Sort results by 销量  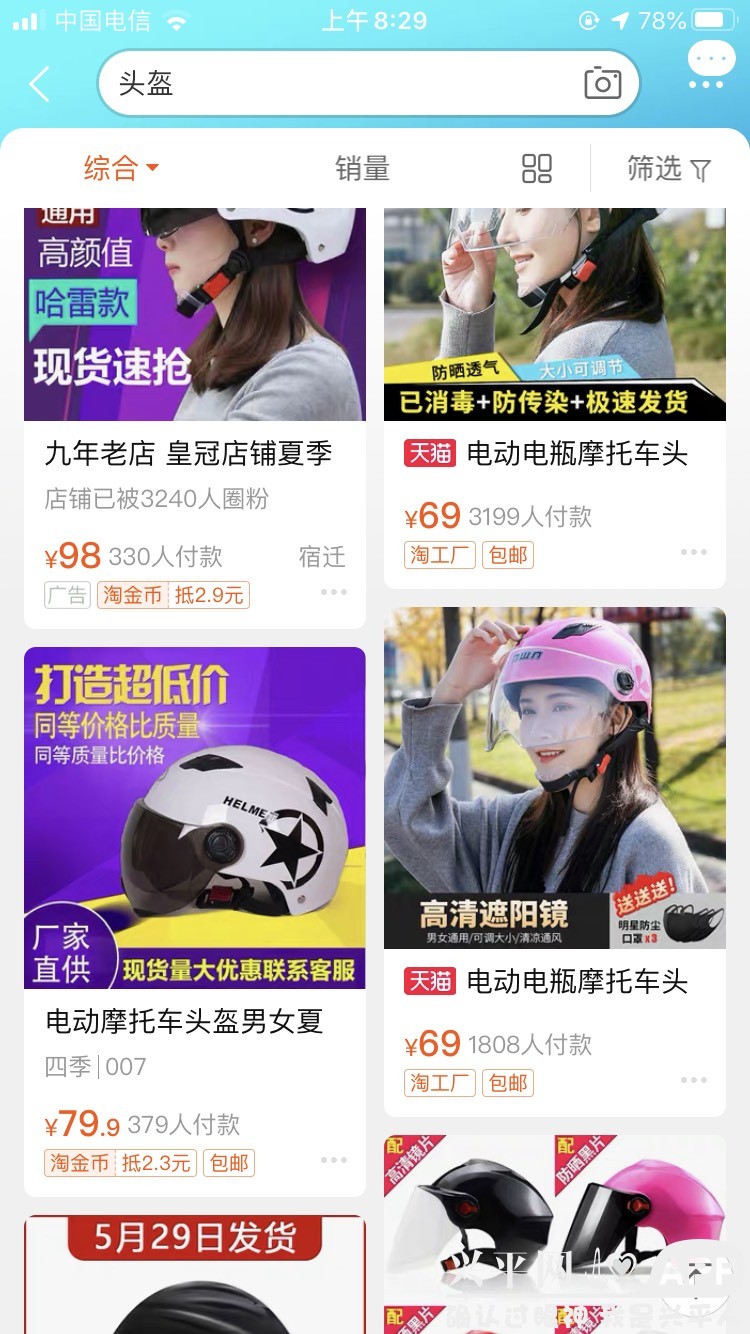[362, 168]
